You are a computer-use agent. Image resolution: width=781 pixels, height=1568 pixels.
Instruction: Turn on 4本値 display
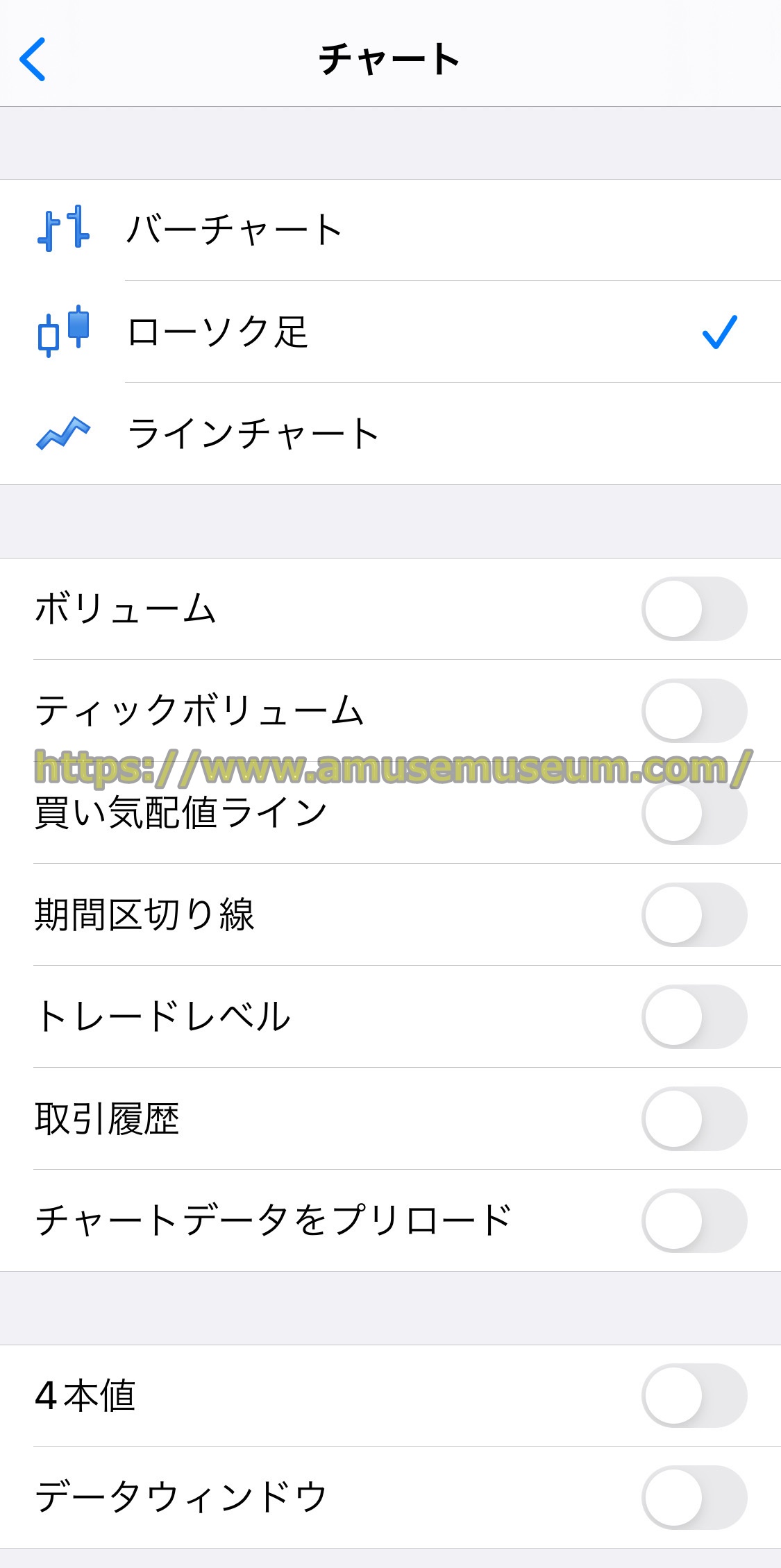pyautogui.click(x=694, y=1395)
